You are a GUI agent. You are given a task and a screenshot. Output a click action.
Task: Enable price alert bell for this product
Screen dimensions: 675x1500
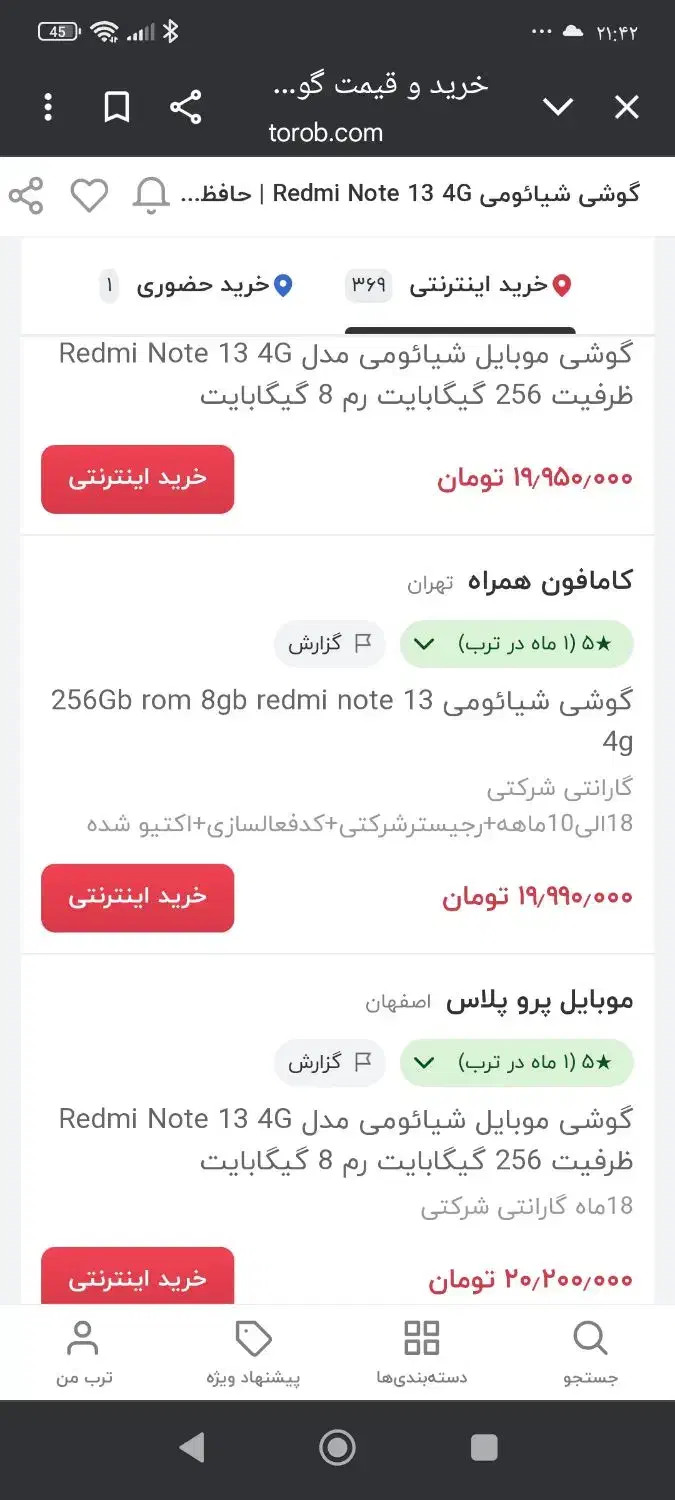[x=151, y=195]
